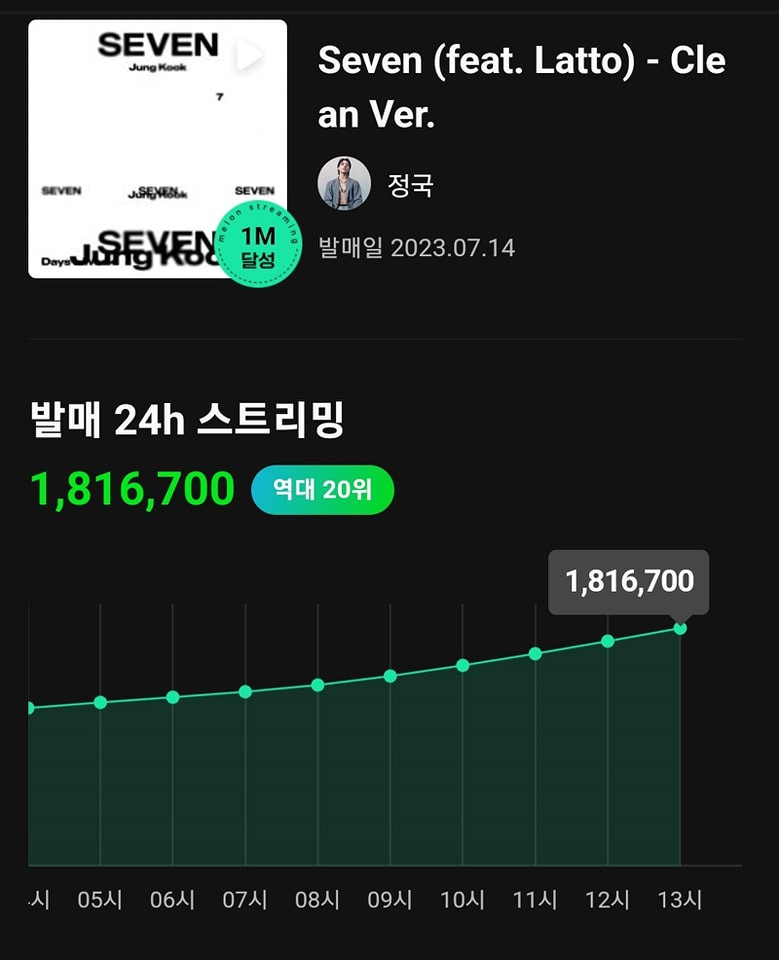Toggle selection of the 11시 chart marker

click(534, 653)
